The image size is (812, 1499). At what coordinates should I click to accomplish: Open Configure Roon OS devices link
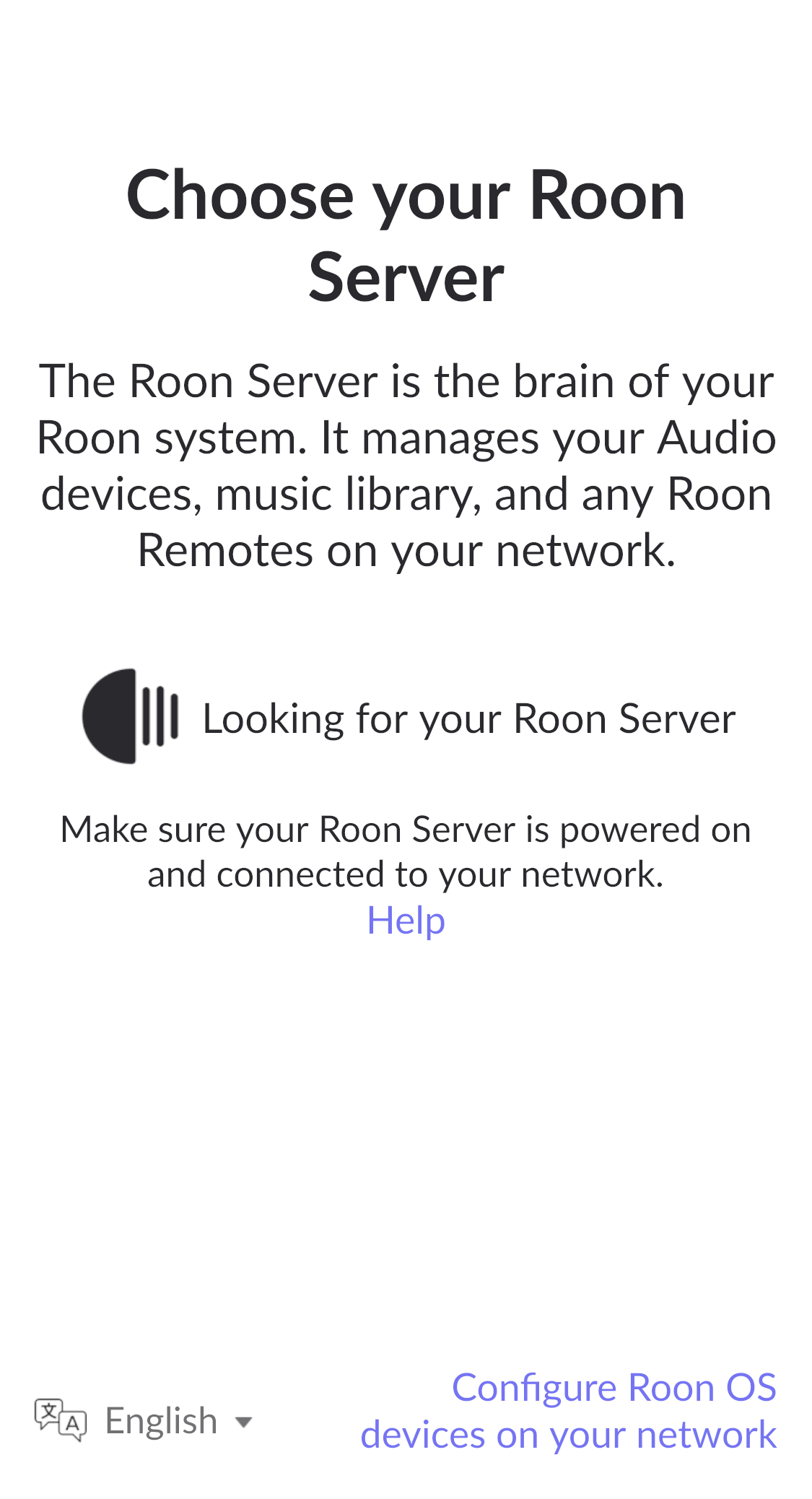(569, 1411)
